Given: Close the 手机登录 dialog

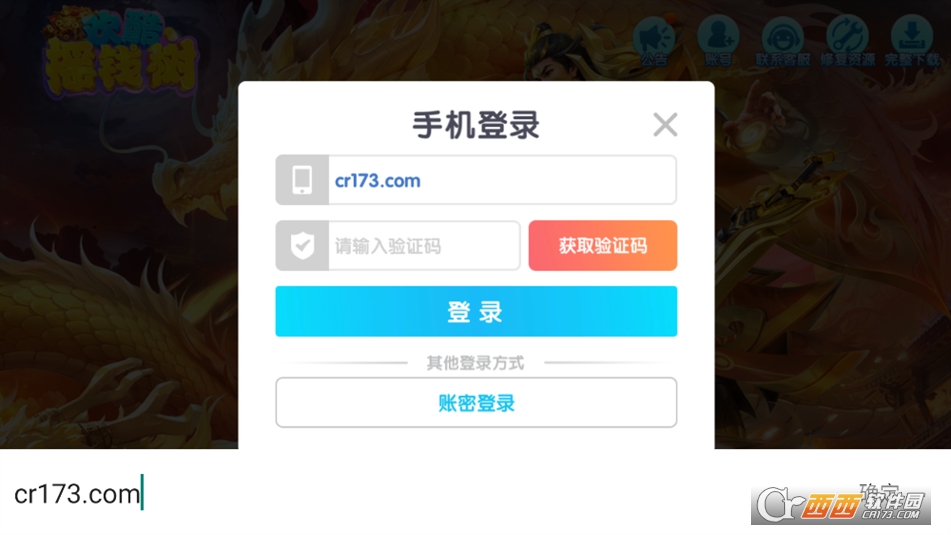Looking at the screenshot, I should pos(665,125).
